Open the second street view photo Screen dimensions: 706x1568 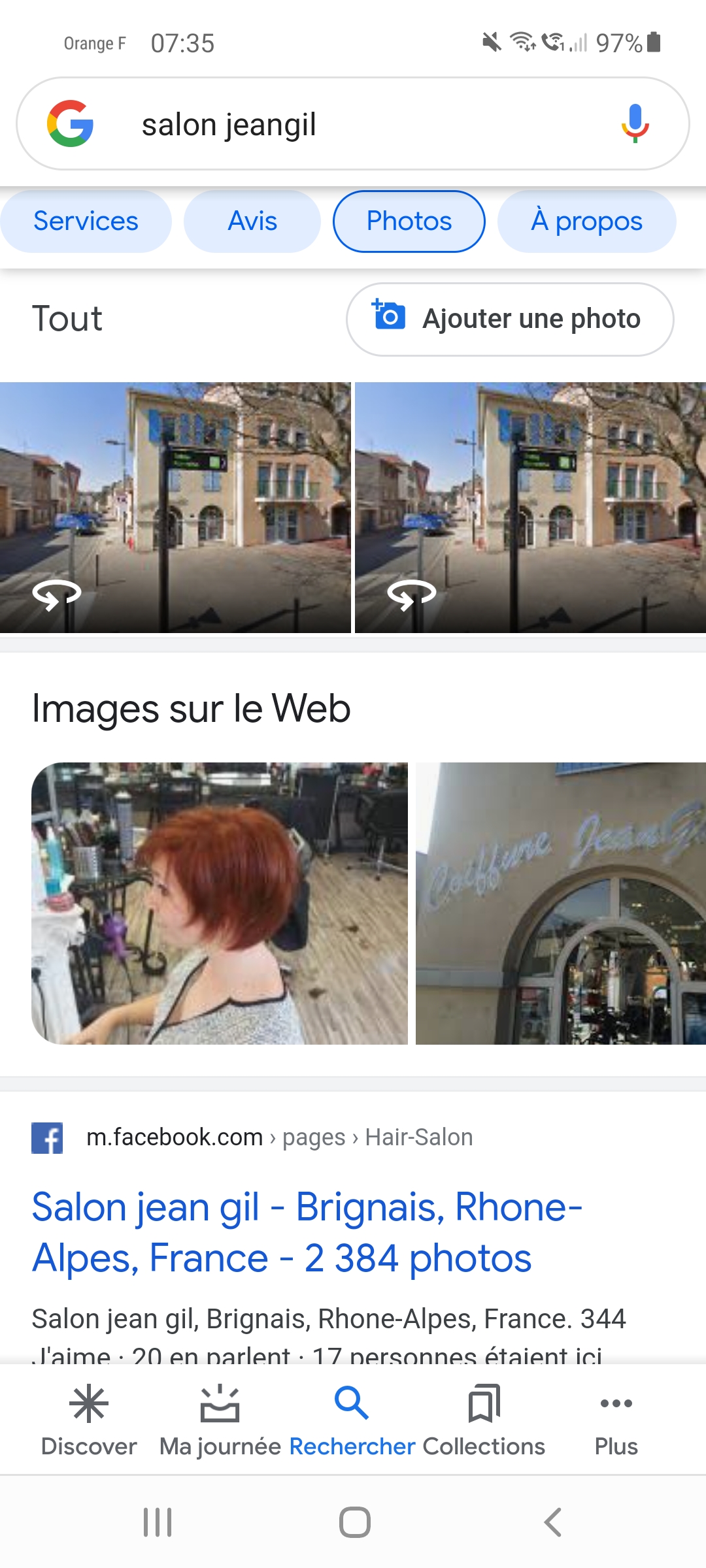pos(530,507)
